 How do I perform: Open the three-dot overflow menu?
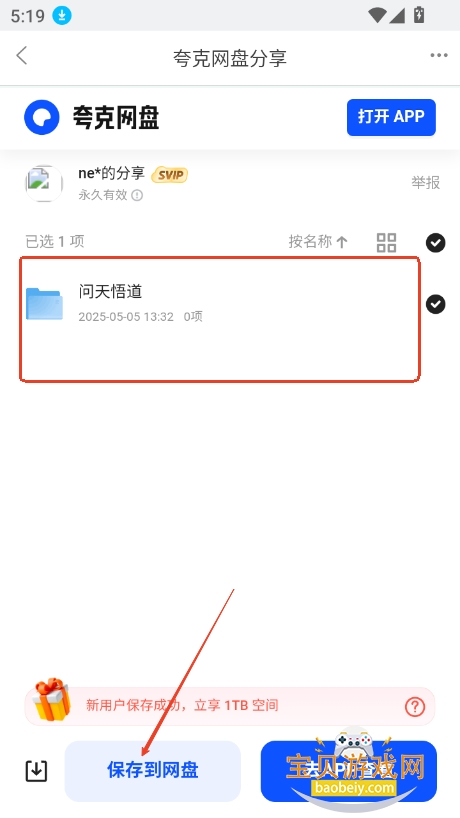pyautogui.click(x=439, y=56)
